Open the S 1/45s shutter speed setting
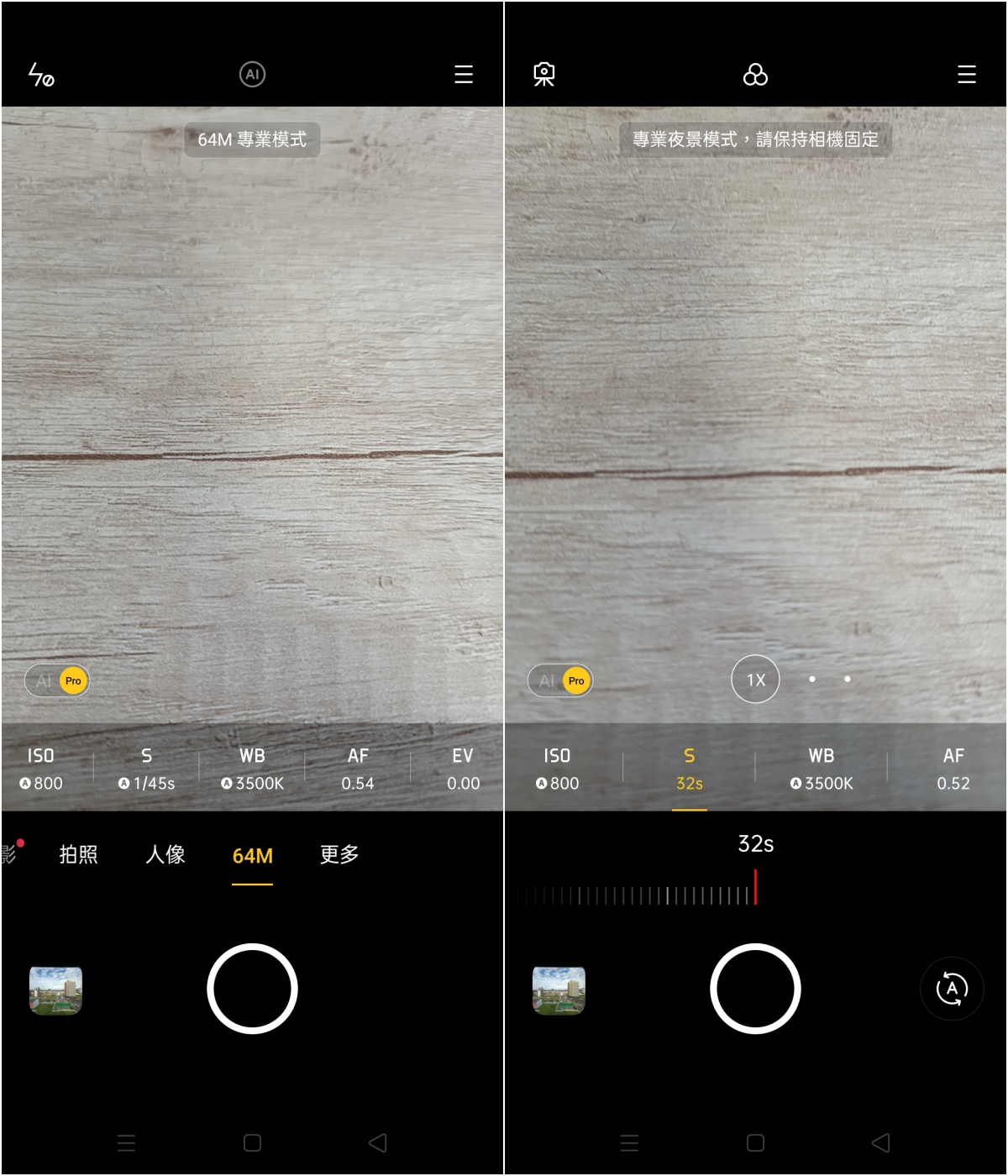The image size is (1008, 1176). pos(146,769)
